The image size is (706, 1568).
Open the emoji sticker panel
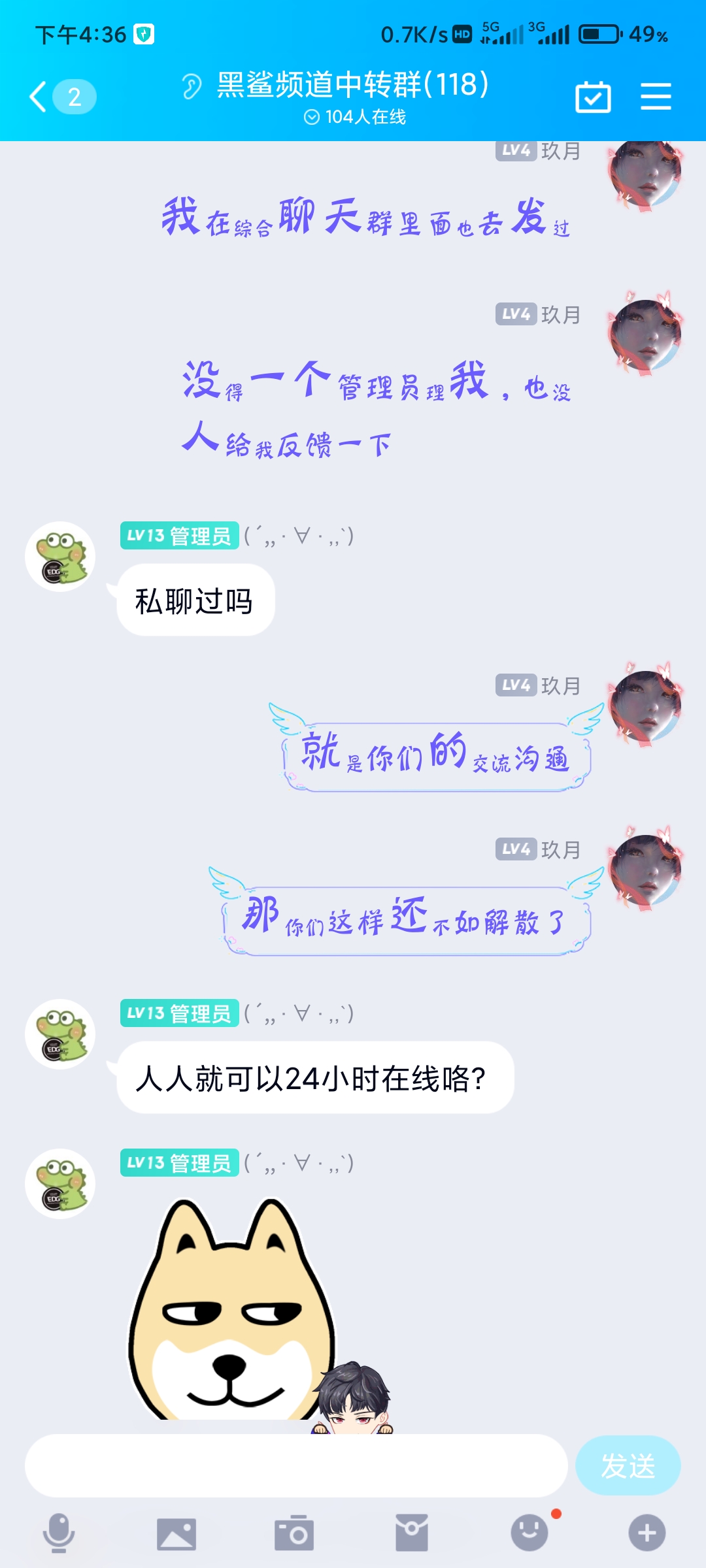[529, 1533]
